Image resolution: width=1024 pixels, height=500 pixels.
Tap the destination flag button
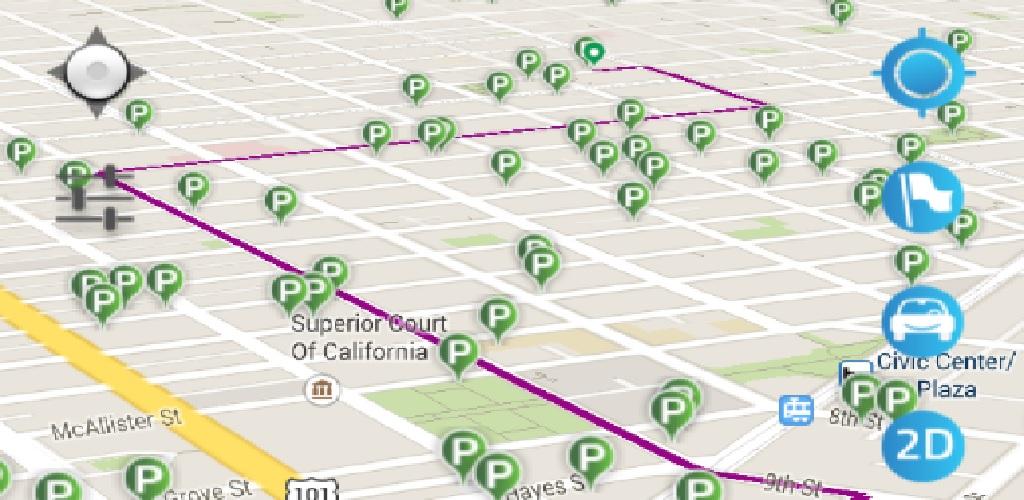pyautogui.click(x=921, y=196)
